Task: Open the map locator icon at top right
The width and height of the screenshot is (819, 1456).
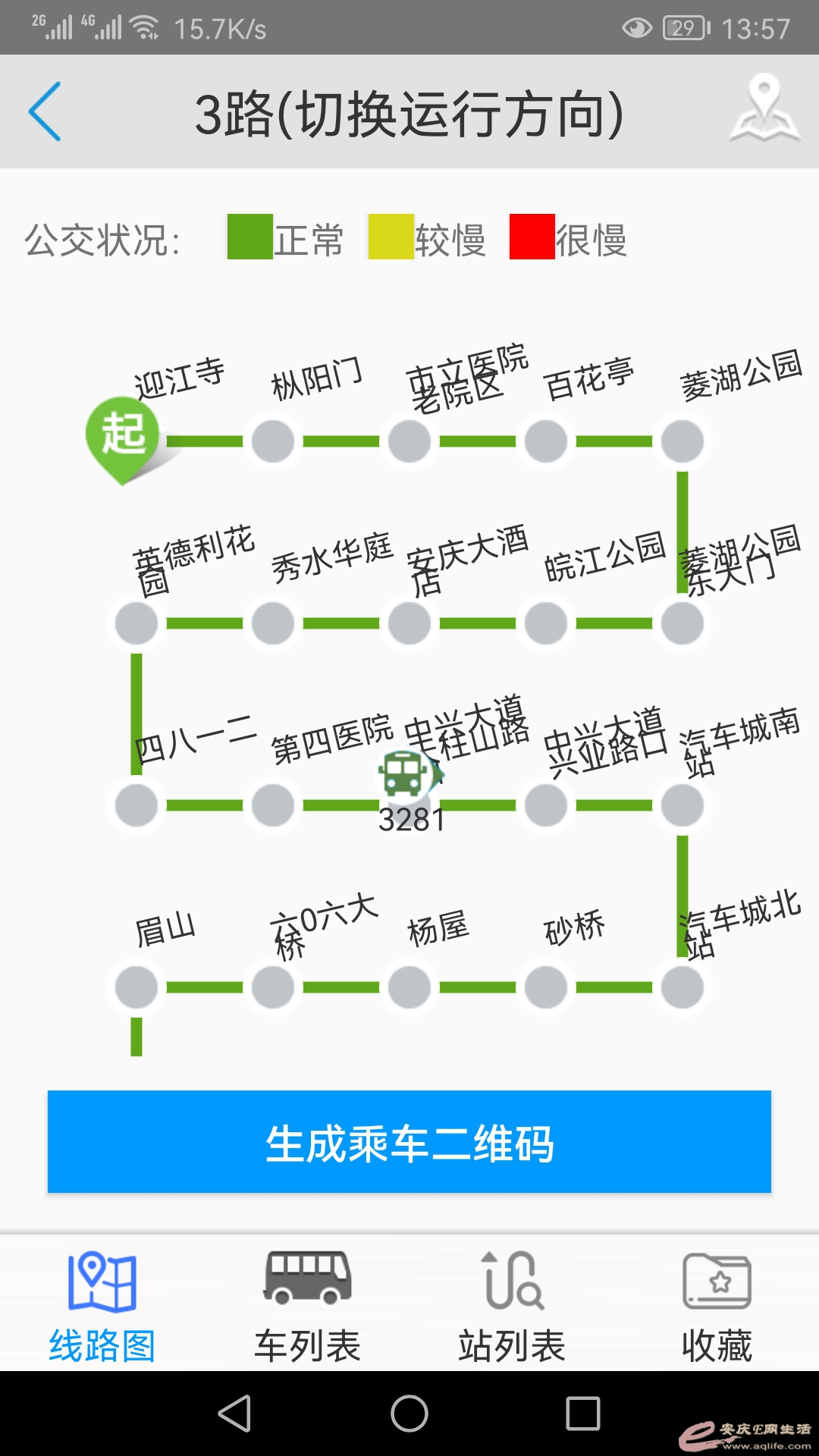Action: click(x=762, y=111)
